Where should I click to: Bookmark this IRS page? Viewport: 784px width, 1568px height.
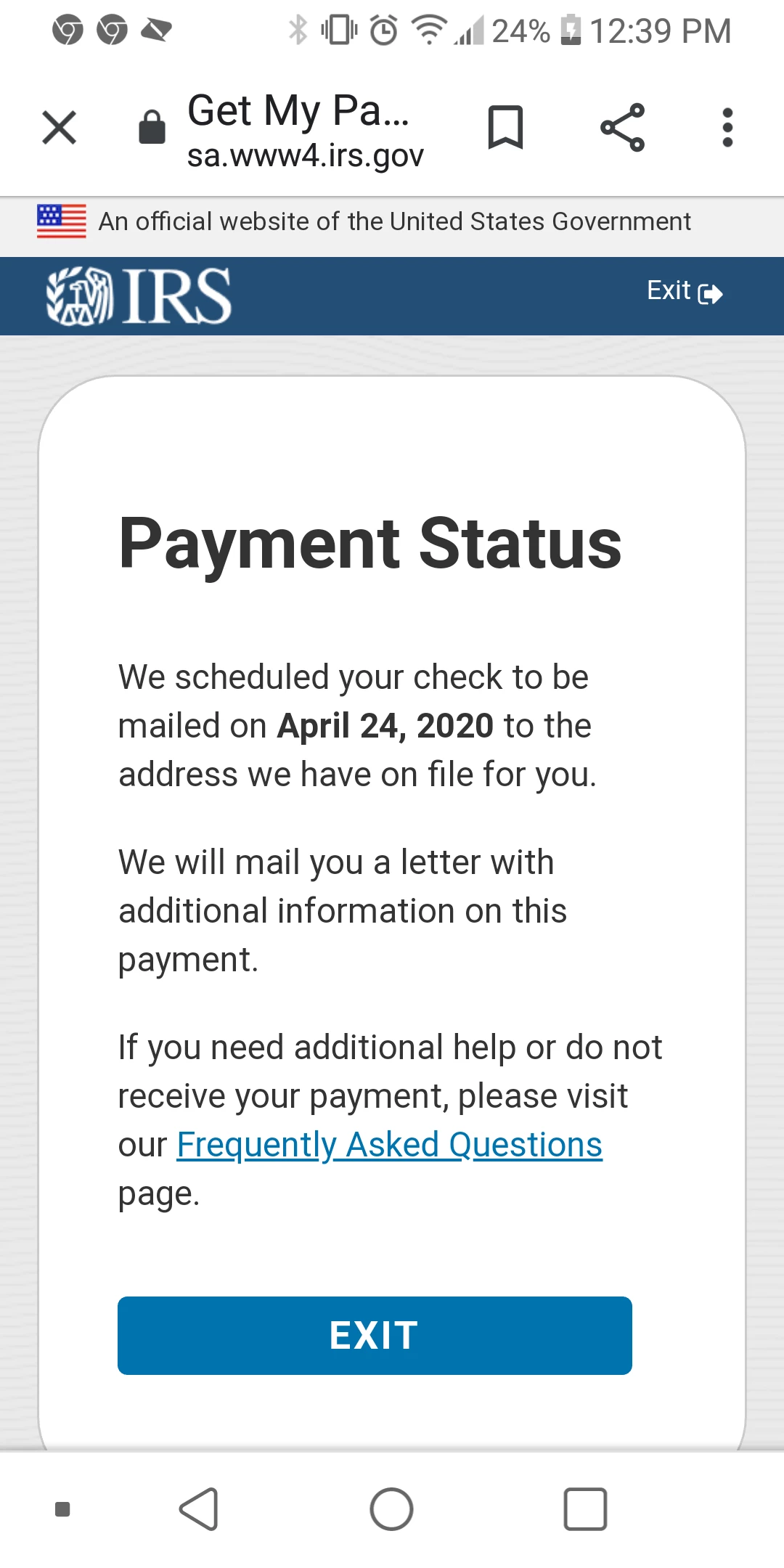(505, 128)
